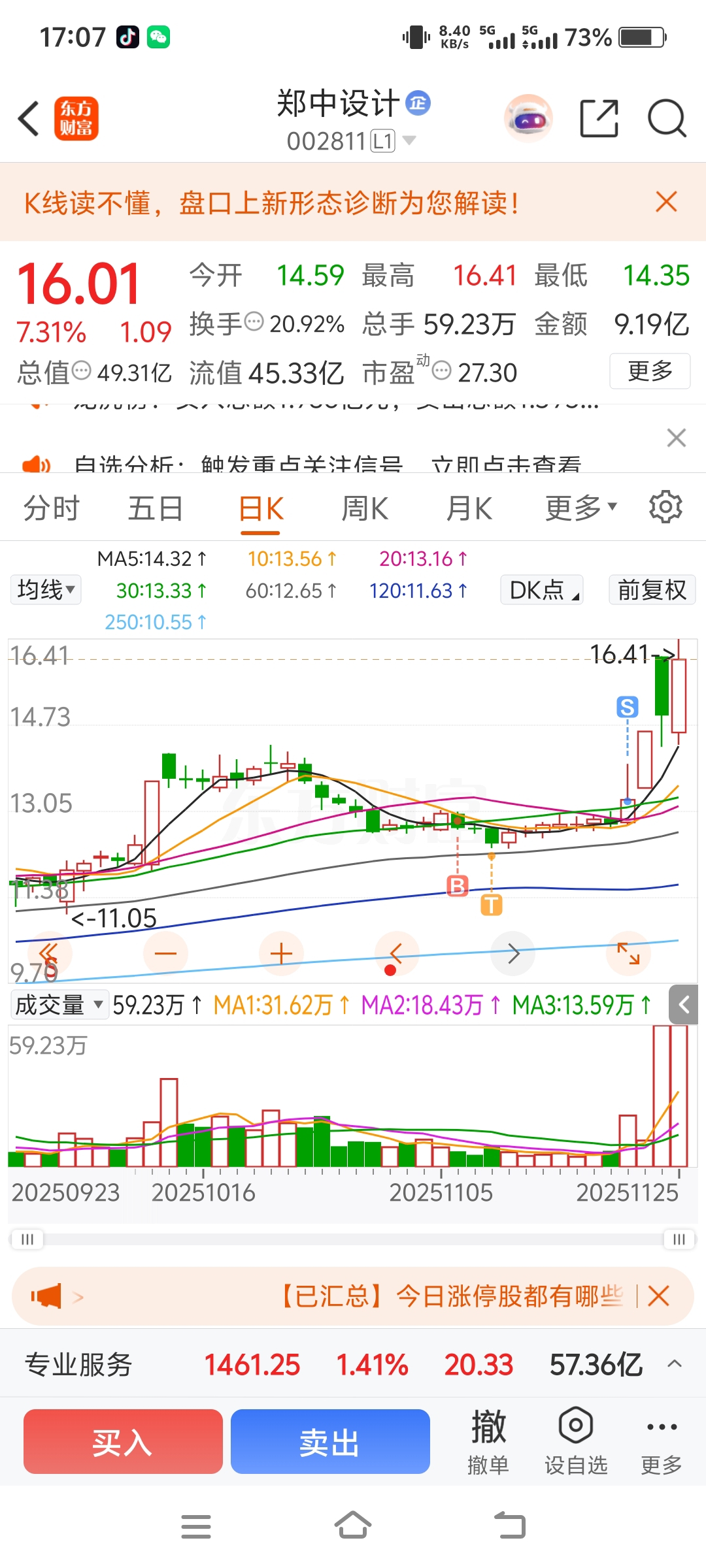Tap the red 买入 button
Image resolution: width=706 pixels, height=1568 pixels.
pyautogui.click(x=123, y=1441)
